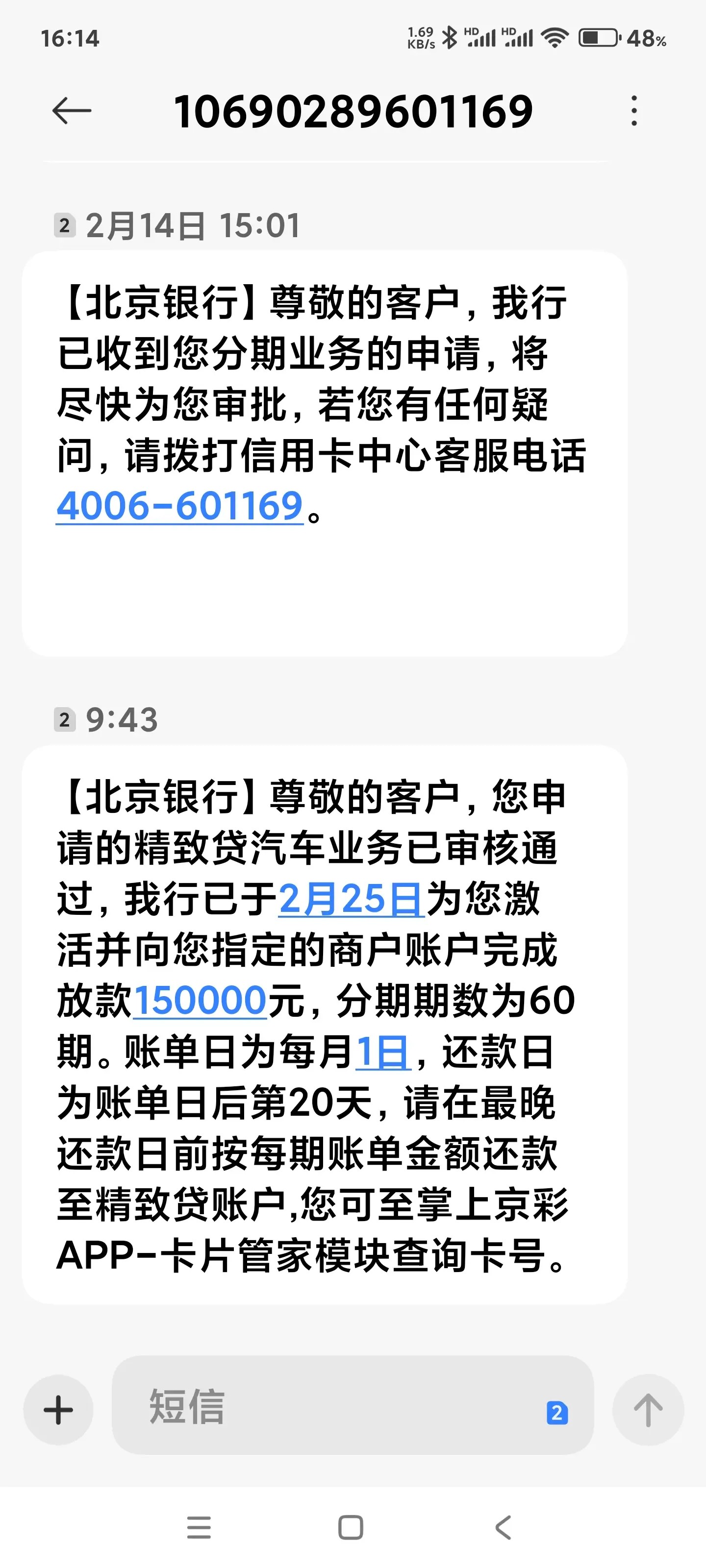Tap the linked billing date 1日
Viewport: 706px width, 1568px height.
point(382,1052)
